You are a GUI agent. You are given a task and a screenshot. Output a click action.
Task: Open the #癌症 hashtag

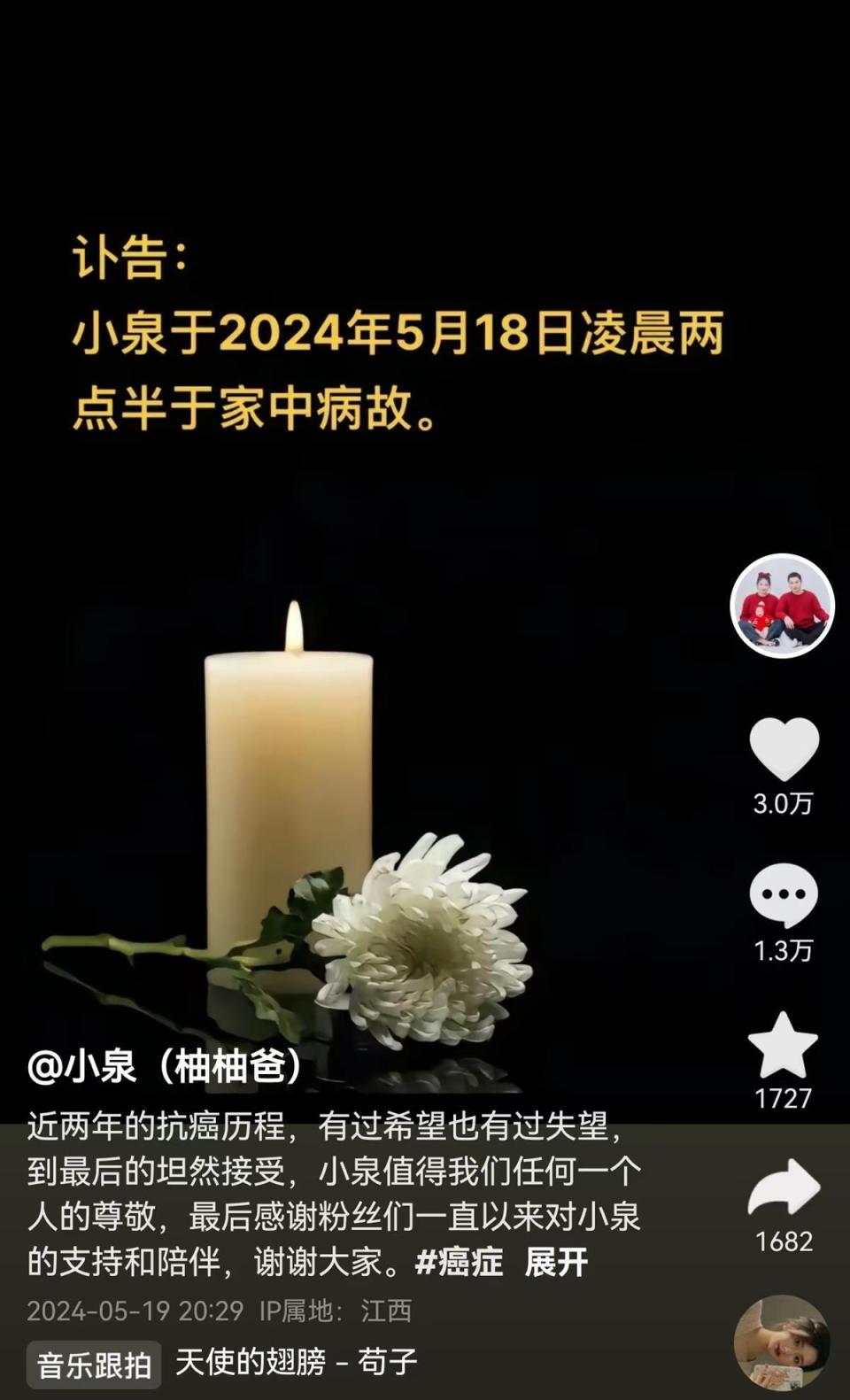pos(460,1262)
